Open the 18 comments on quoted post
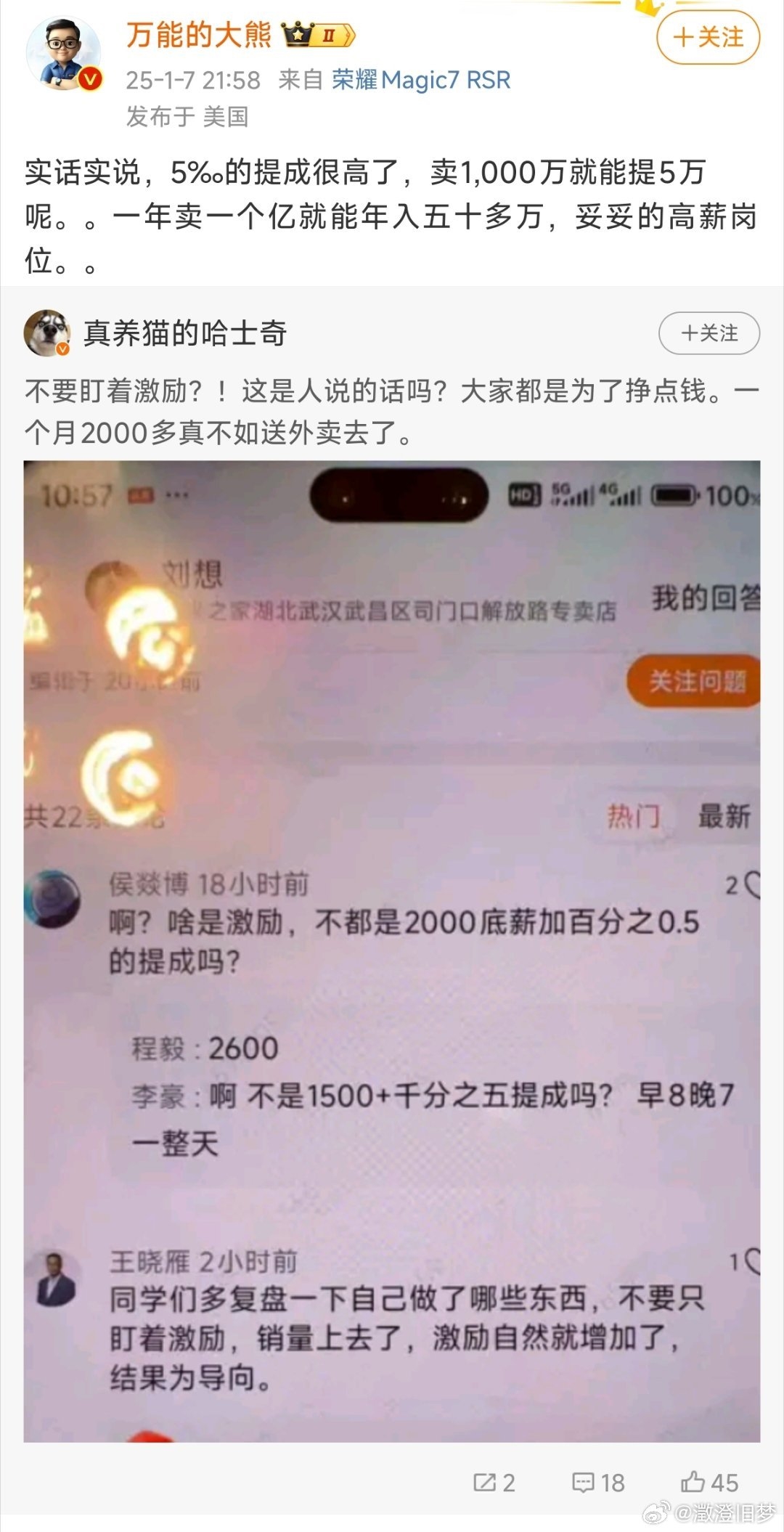The width and height of the screenshot is (784, 1532). point(598,1482)
